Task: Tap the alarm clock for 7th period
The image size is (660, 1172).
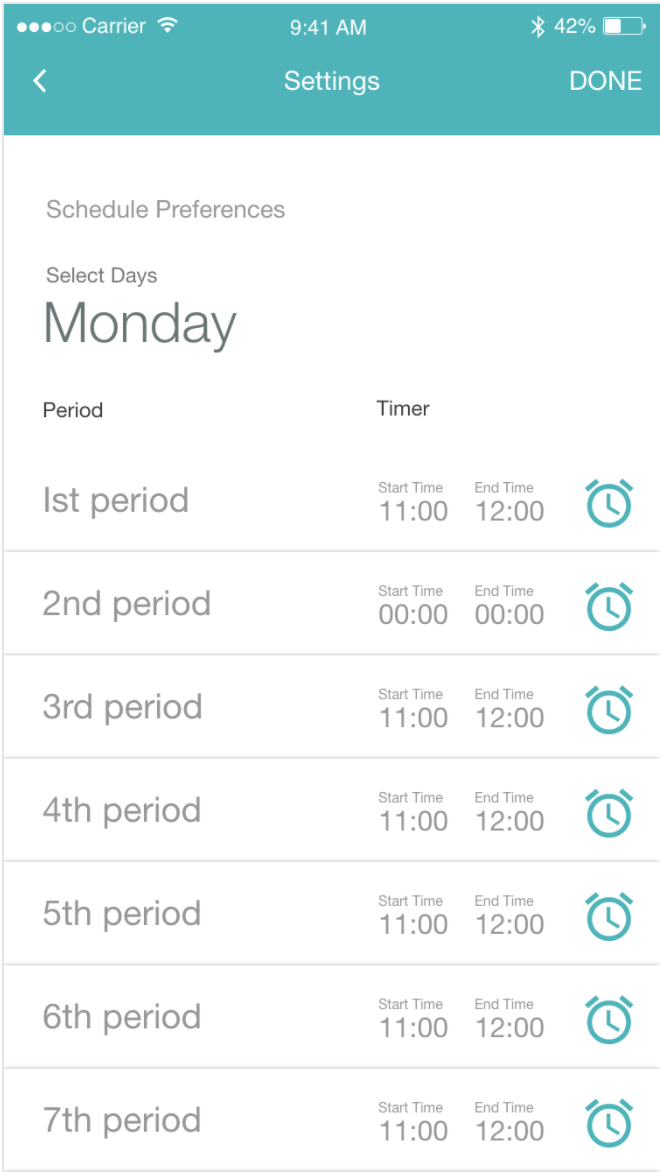Action: pos(608,1122)
